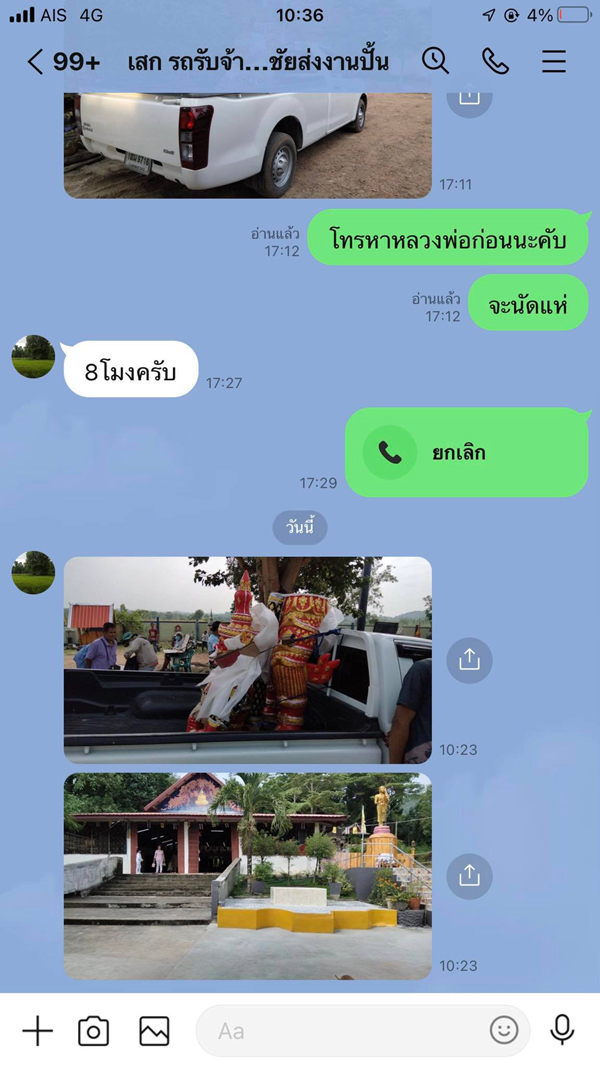Open the chat menu hamburger icon
Screen dimensions: 600x1067
coord(553,61)
